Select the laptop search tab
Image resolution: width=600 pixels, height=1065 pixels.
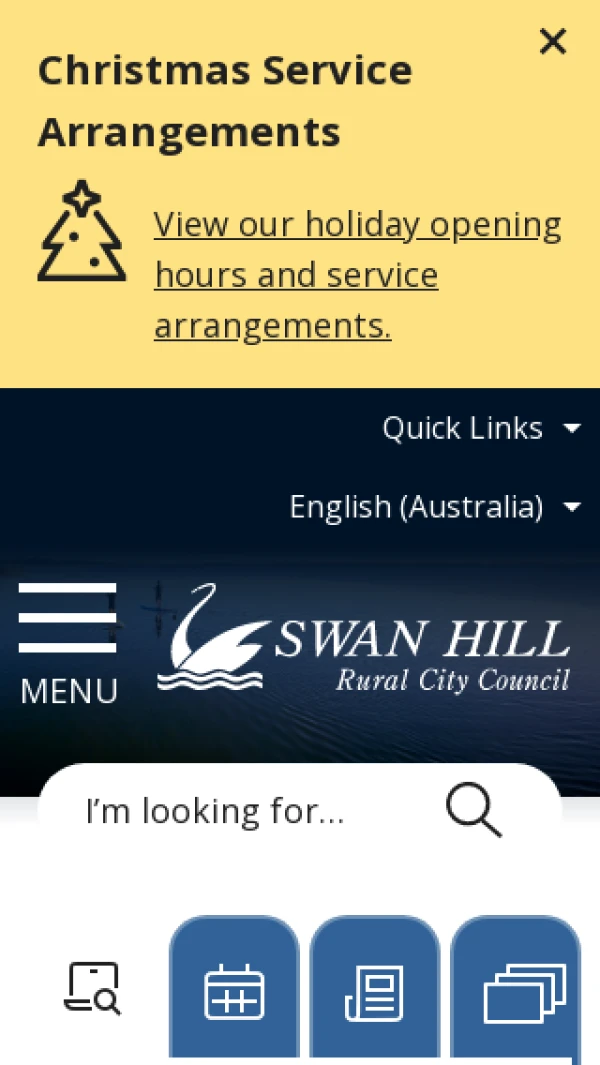coord(92,988)
